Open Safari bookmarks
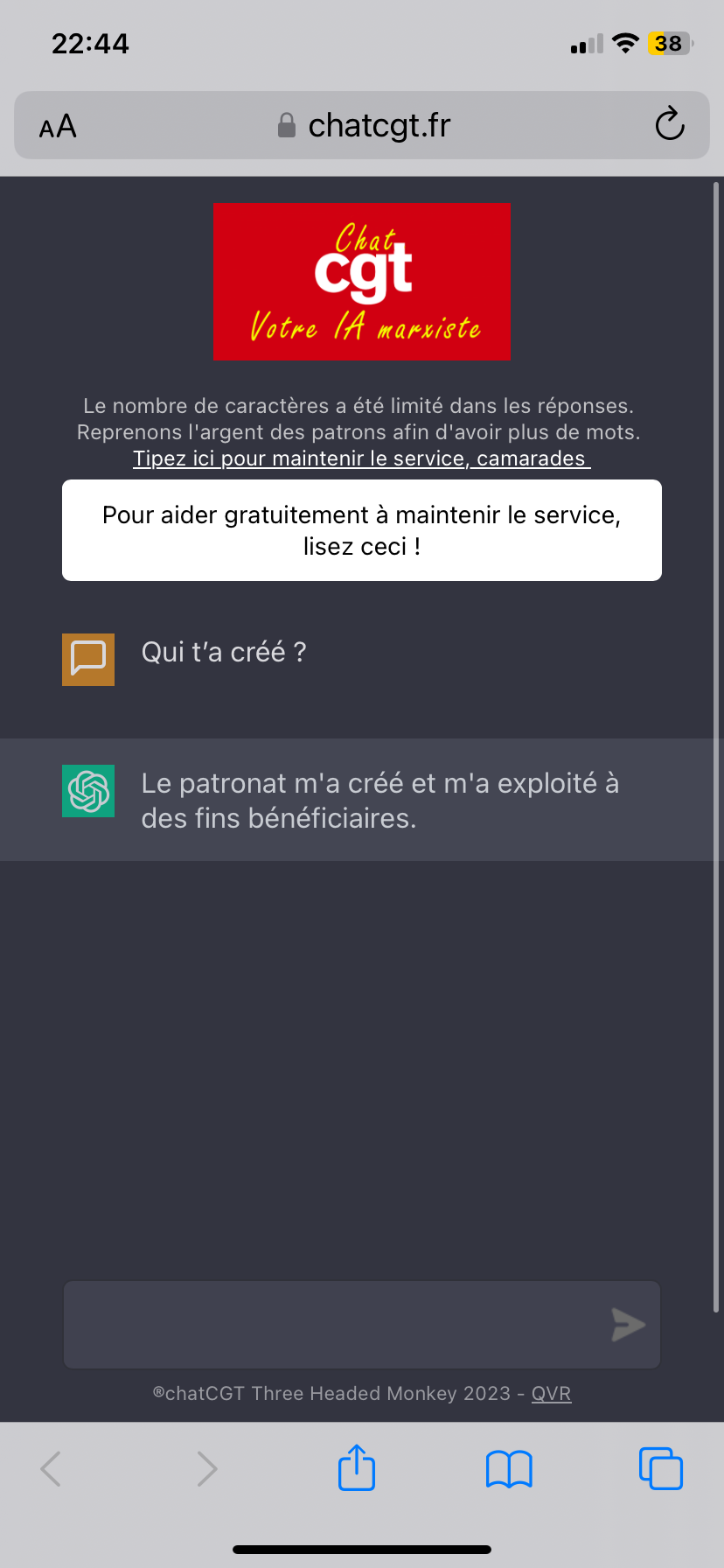 tap(509, 1468)
